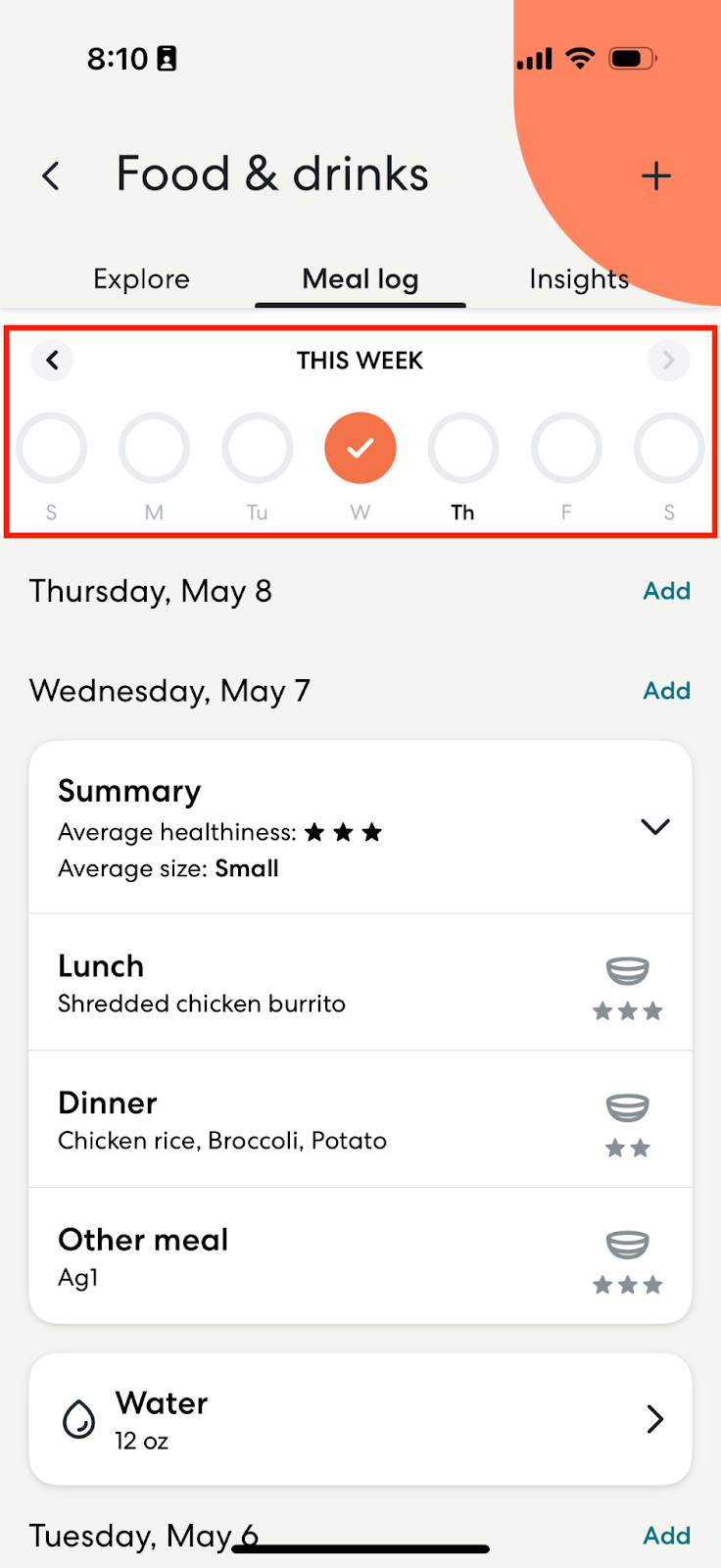721x1568 pixels.
Task: Add a meal for Tuesday, May 6
Action: [x=667, y=1536]
